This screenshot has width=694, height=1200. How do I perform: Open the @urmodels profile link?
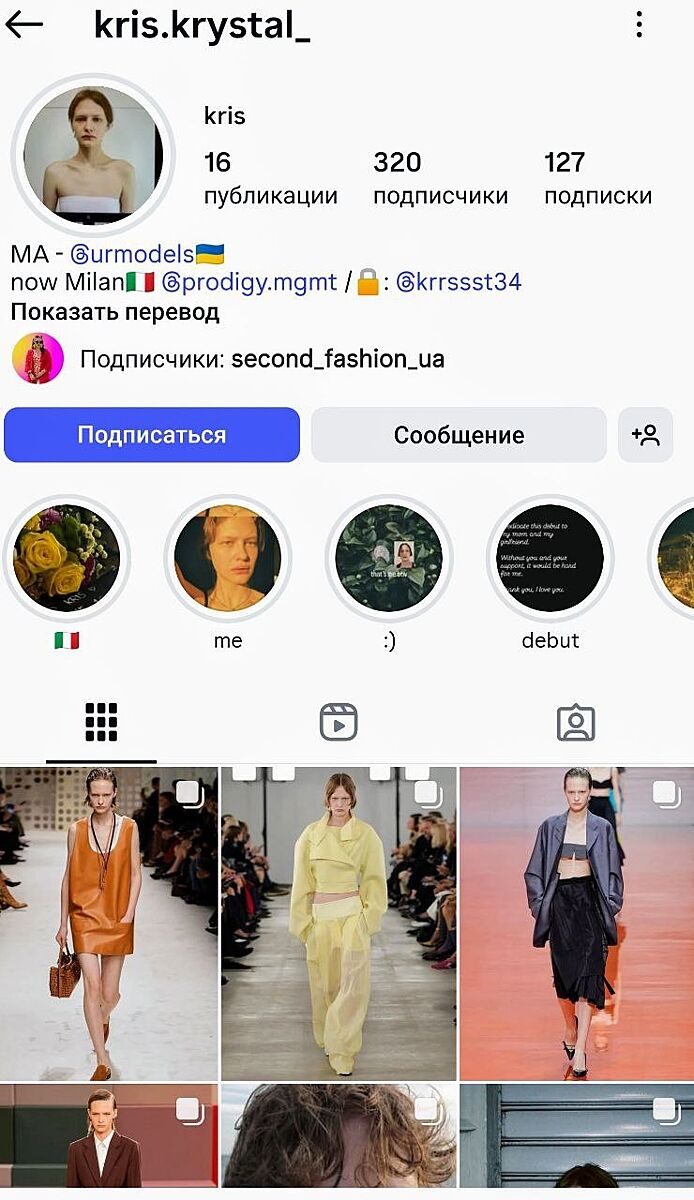(132, 254)
